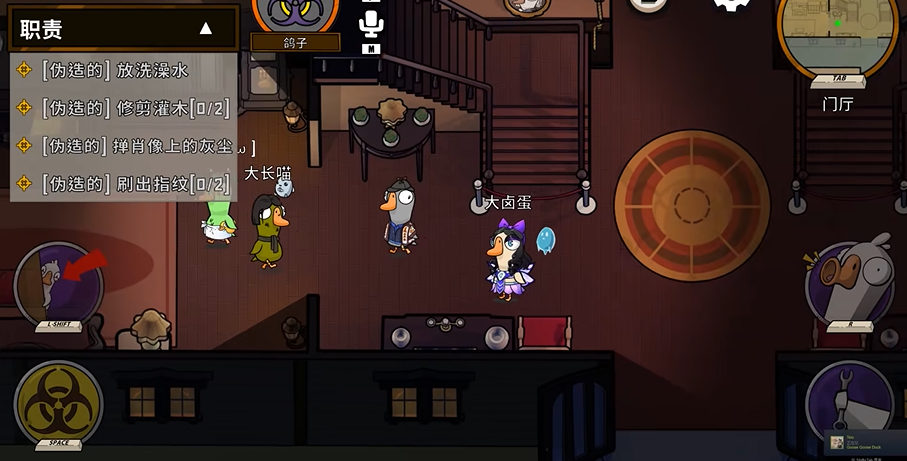Tap the wrench use action button

click(850, 400)
